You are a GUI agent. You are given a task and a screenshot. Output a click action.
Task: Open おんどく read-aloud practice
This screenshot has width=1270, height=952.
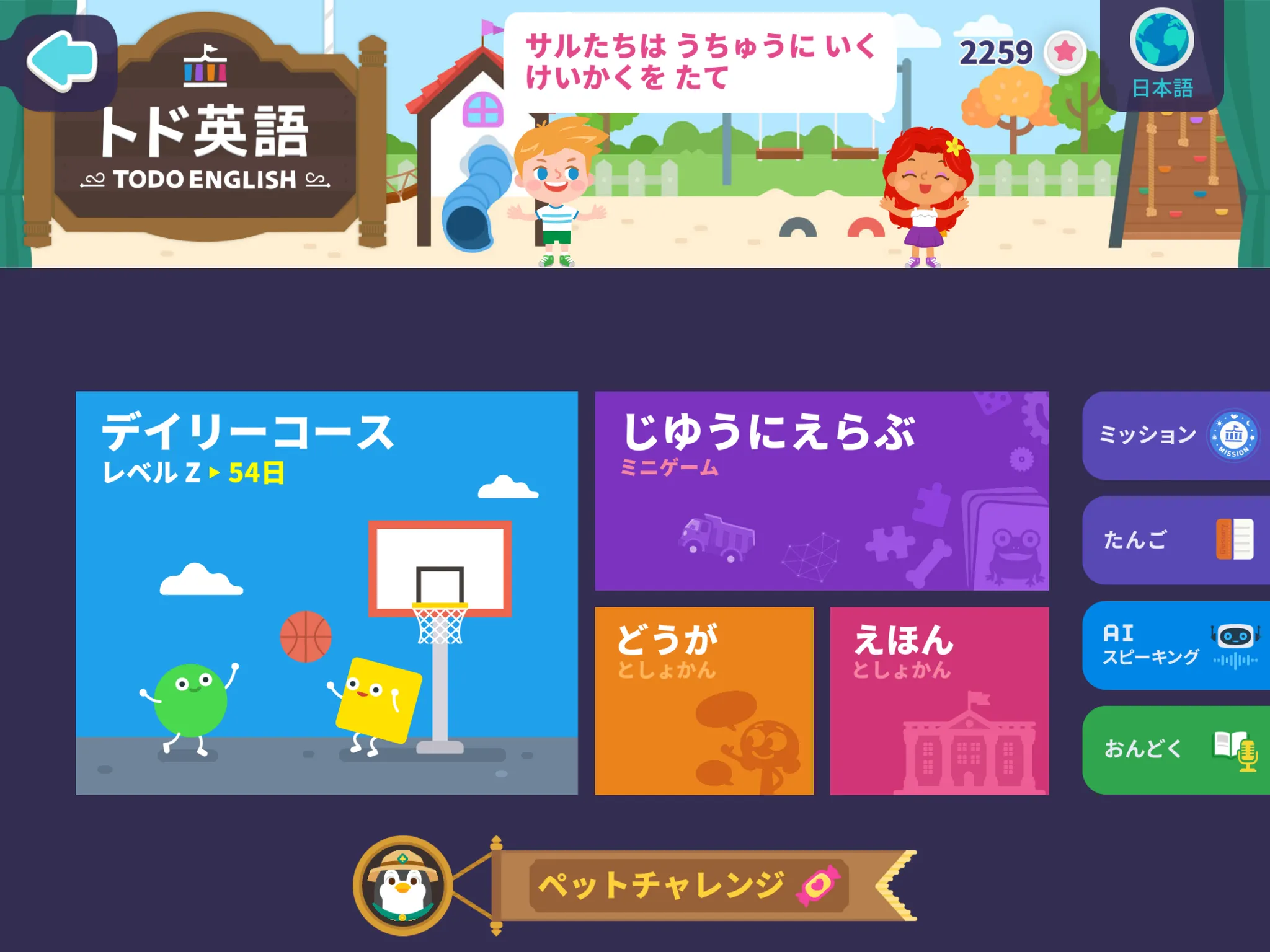click(x=1176, y=750)
